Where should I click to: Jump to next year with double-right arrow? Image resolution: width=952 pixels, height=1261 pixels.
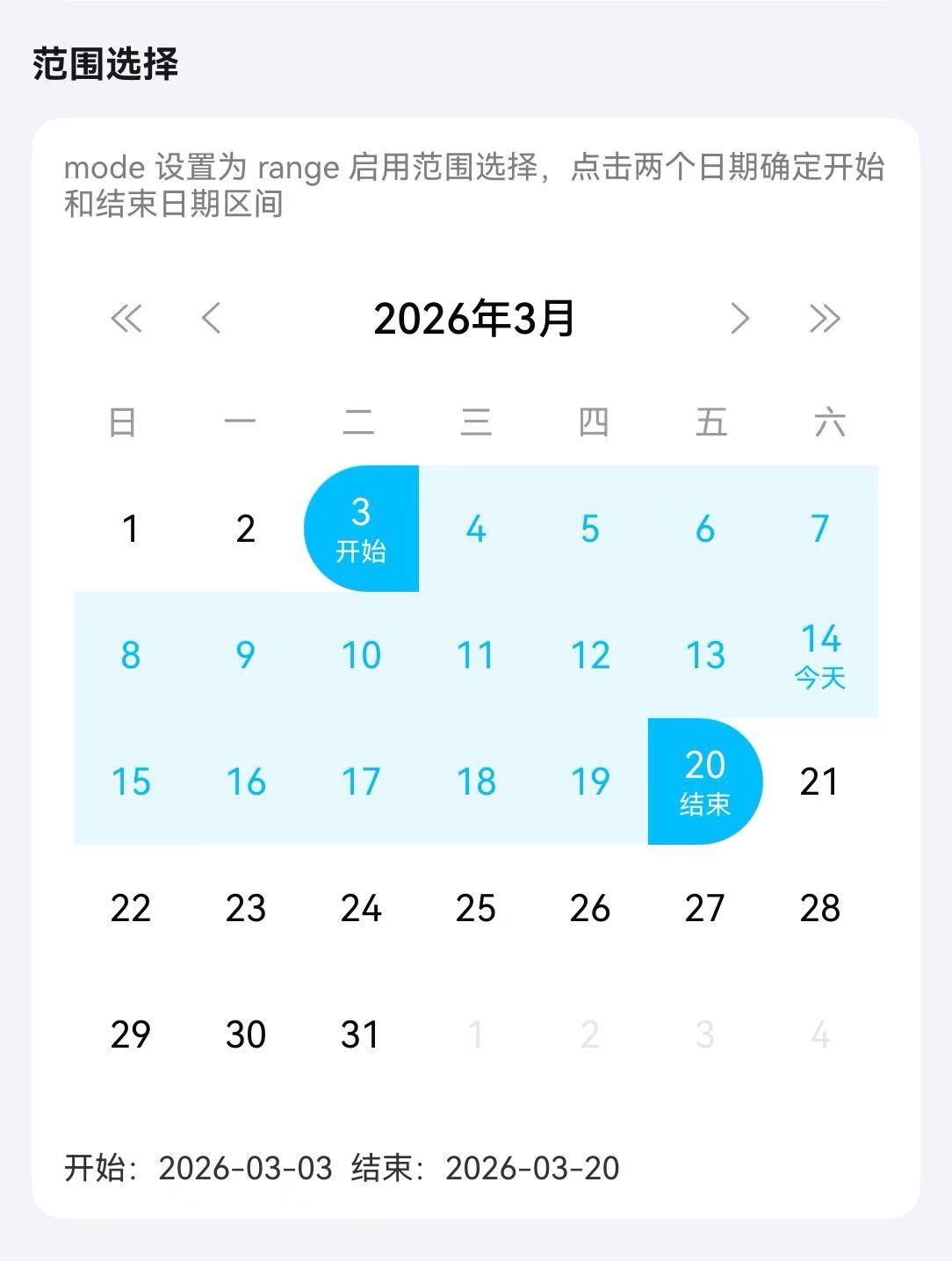point(825,318)
